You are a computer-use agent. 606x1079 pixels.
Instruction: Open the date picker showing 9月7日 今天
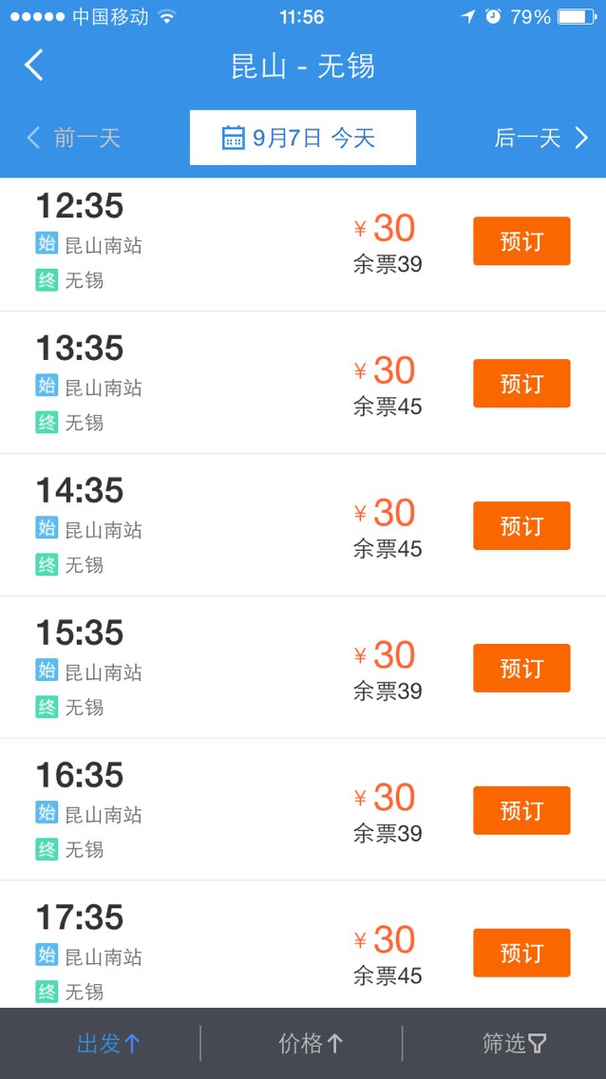coord(302,138)
